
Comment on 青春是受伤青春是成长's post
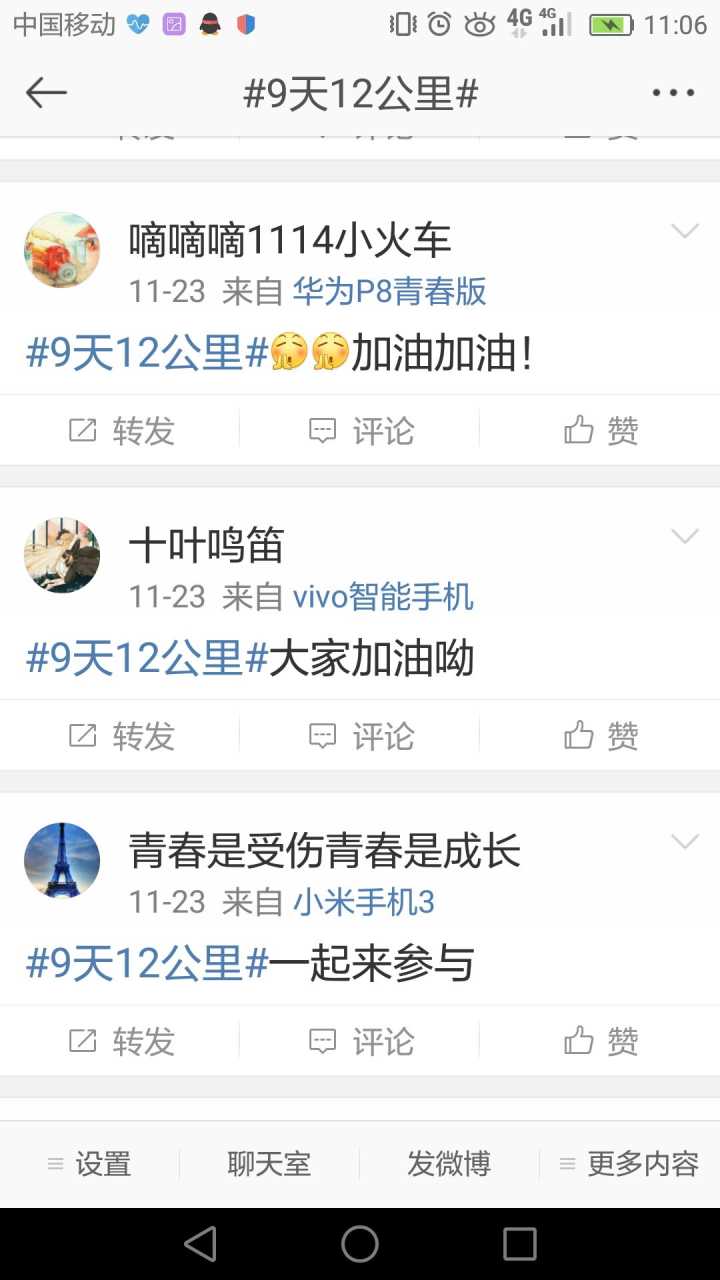point(360,1041)
